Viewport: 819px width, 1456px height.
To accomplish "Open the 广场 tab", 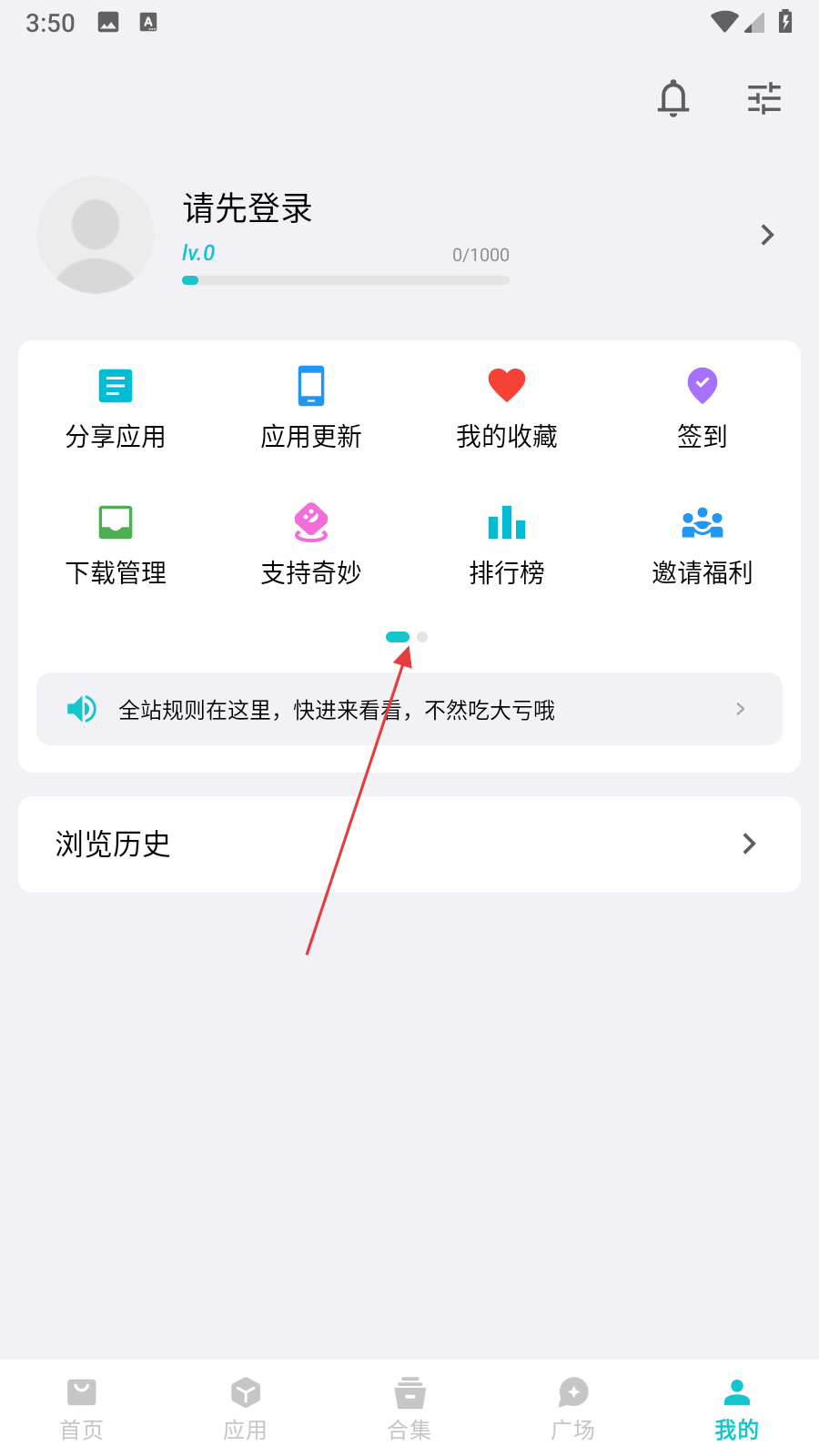I will coord(573,1407).
